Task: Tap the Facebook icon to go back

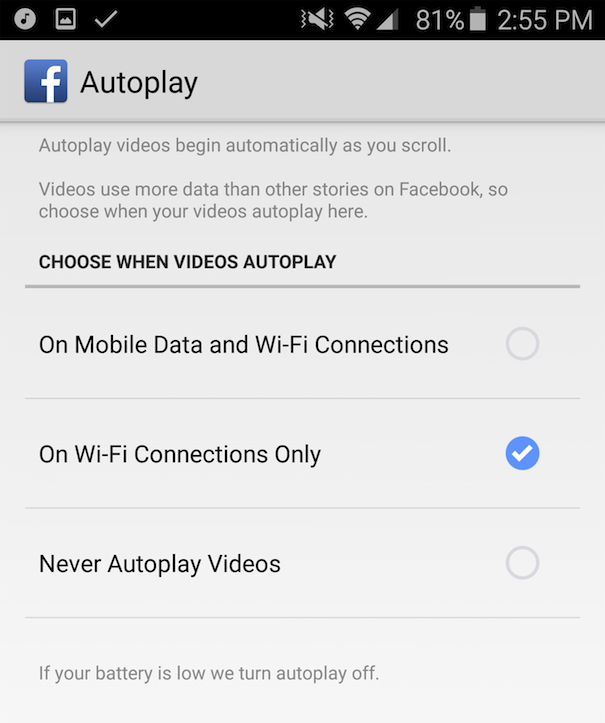Action: (x=45, y=82)
